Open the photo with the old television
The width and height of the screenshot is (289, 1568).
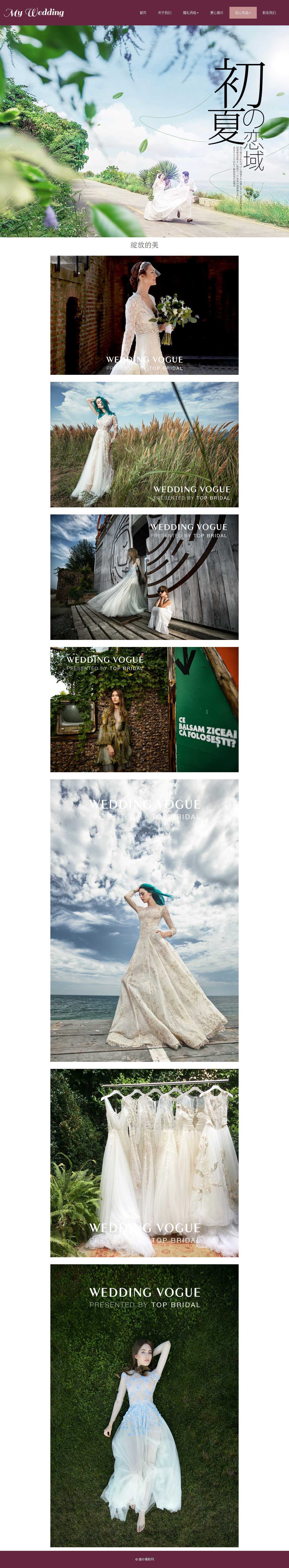(144, 710)
